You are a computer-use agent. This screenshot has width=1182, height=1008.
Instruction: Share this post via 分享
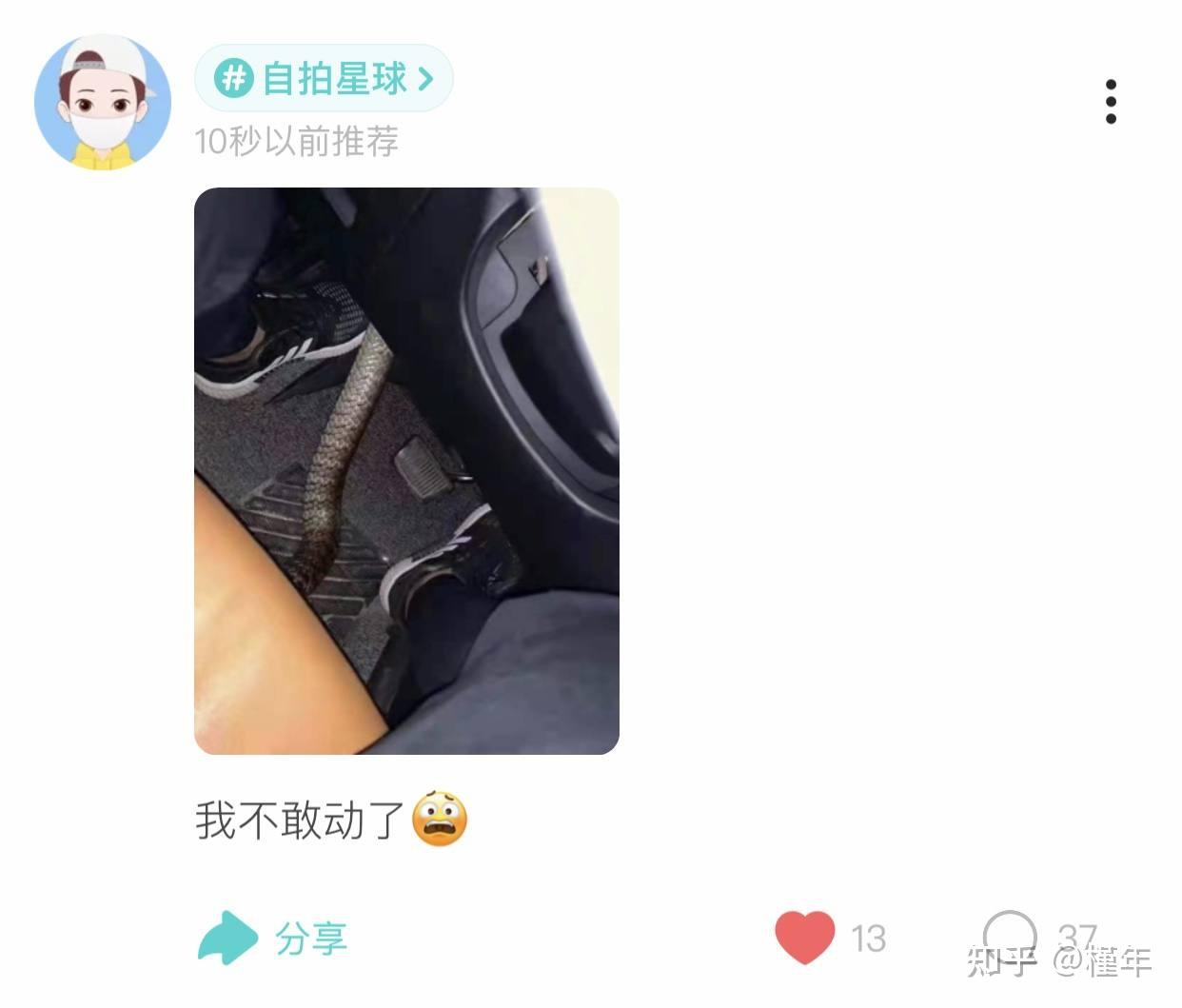point(273,939)
